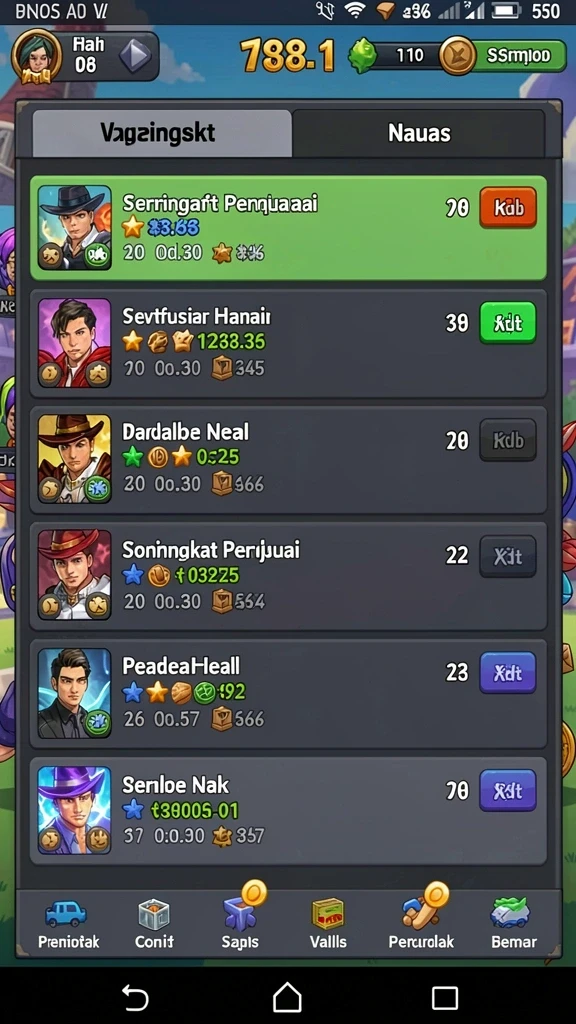Tap the dark button on Soningkat Perijuai row
576x1024 pixels.
point(508,556)
